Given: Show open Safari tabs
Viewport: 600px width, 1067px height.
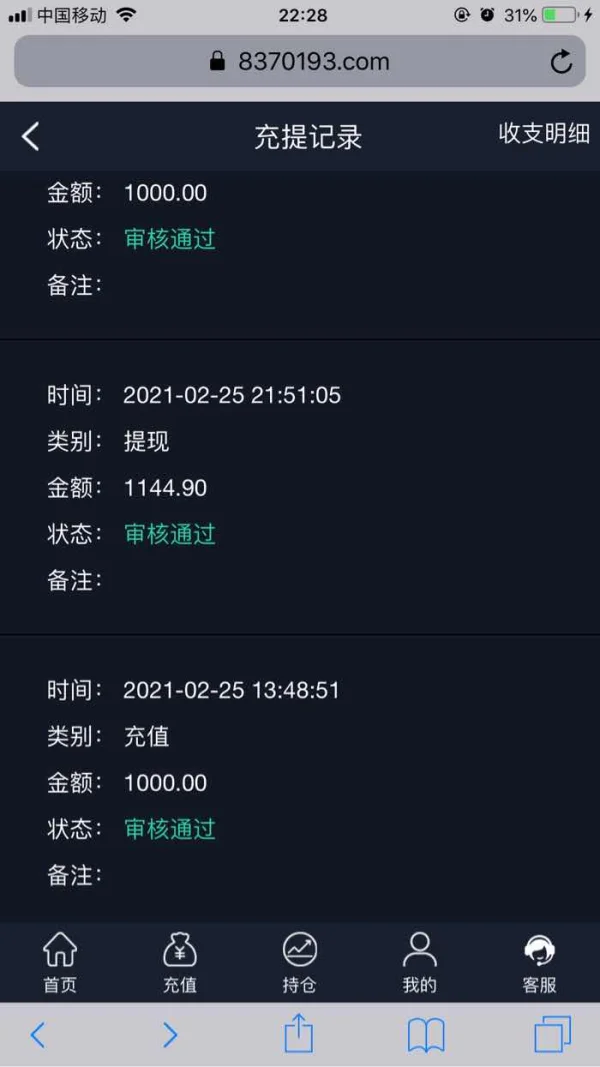Looking at the screenshot, I should pos(552,1035).
